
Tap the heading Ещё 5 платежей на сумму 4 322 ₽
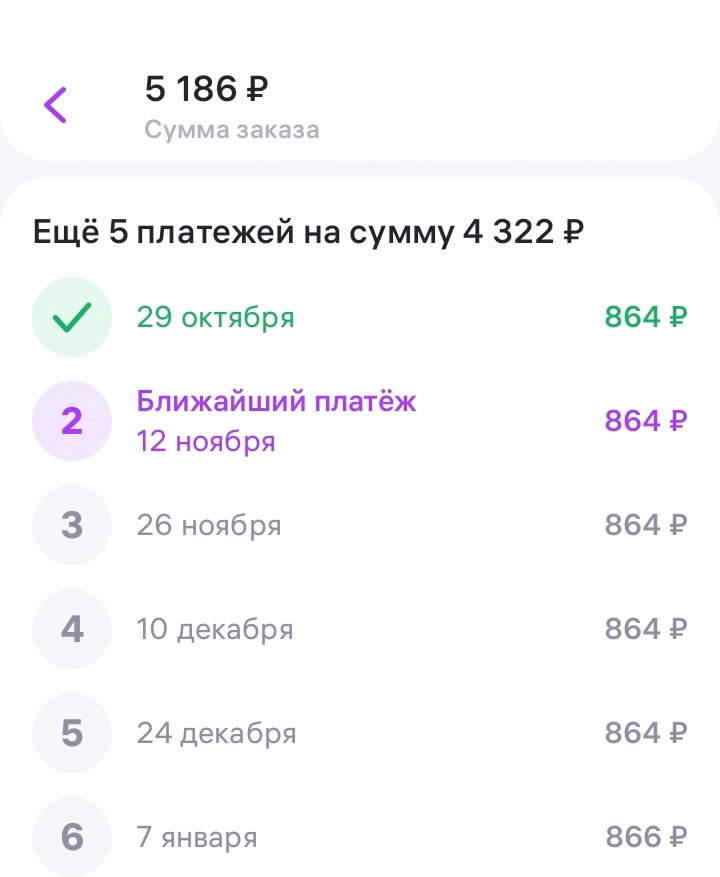click(308, 232)
